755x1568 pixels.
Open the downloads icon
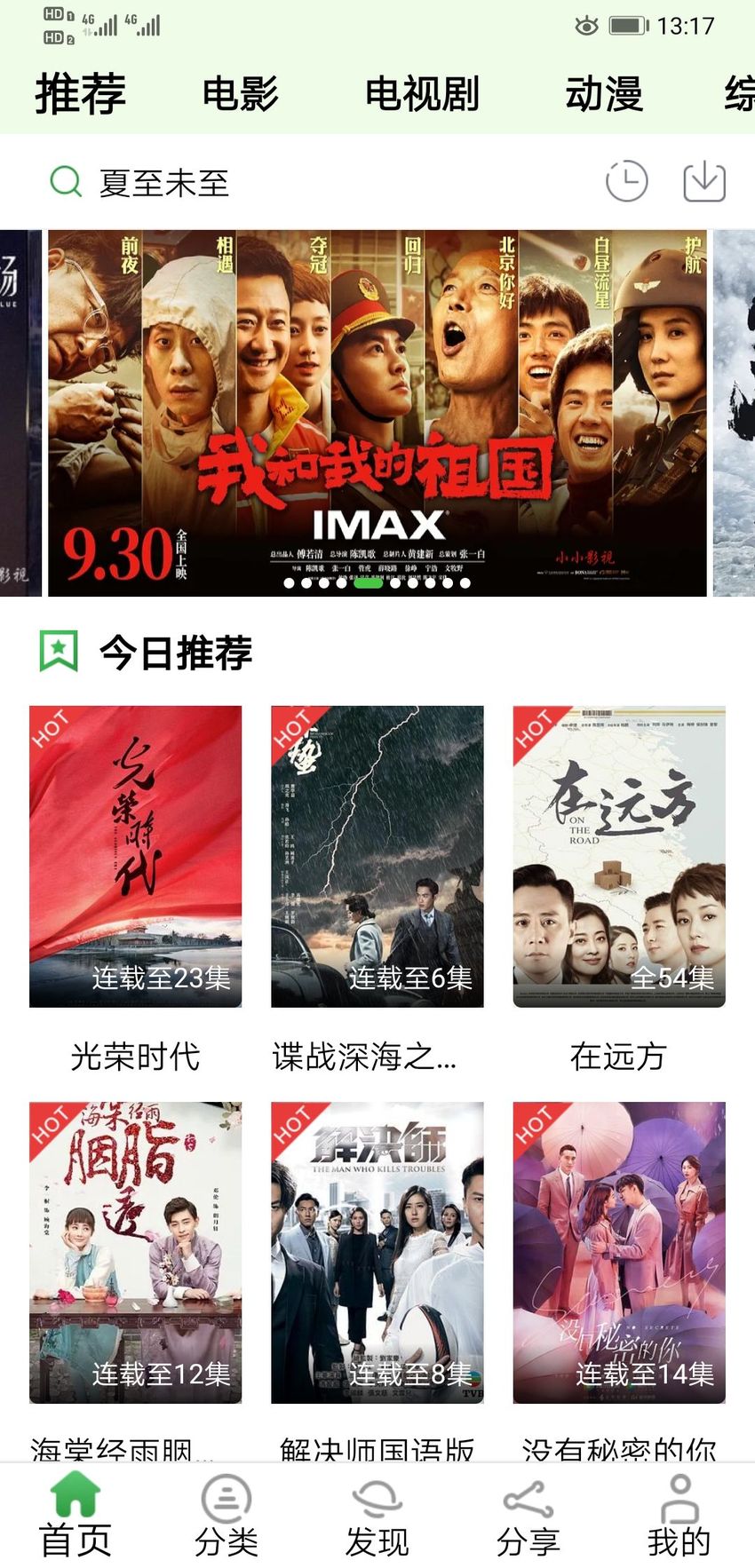coord(704,182)
